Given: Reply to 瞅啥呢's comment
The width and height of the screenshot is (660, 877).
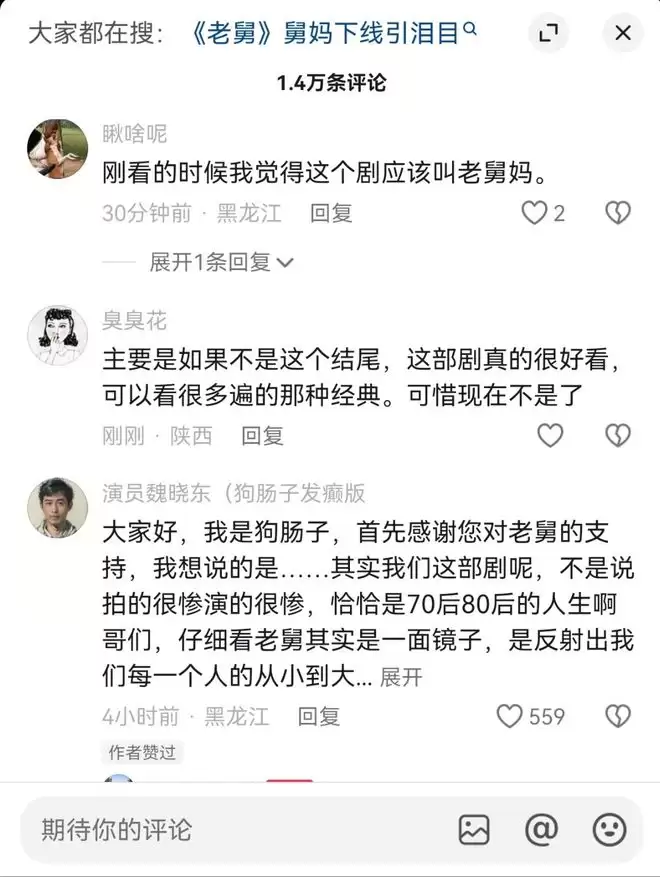Looking at the screenshot, I should [331, 212].
